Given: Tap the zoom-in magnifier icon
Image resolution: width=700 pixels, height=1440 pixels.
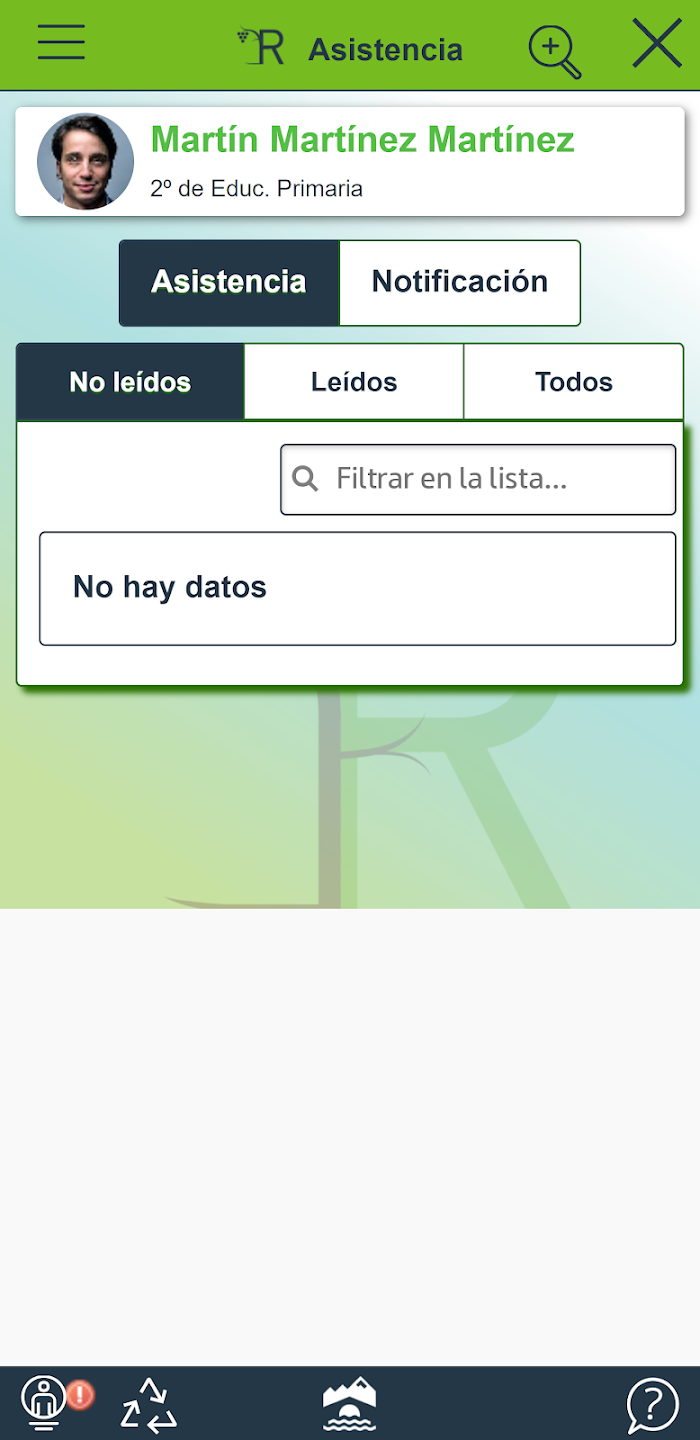Looking at the screenshot, I should click(x=555, y=52).
